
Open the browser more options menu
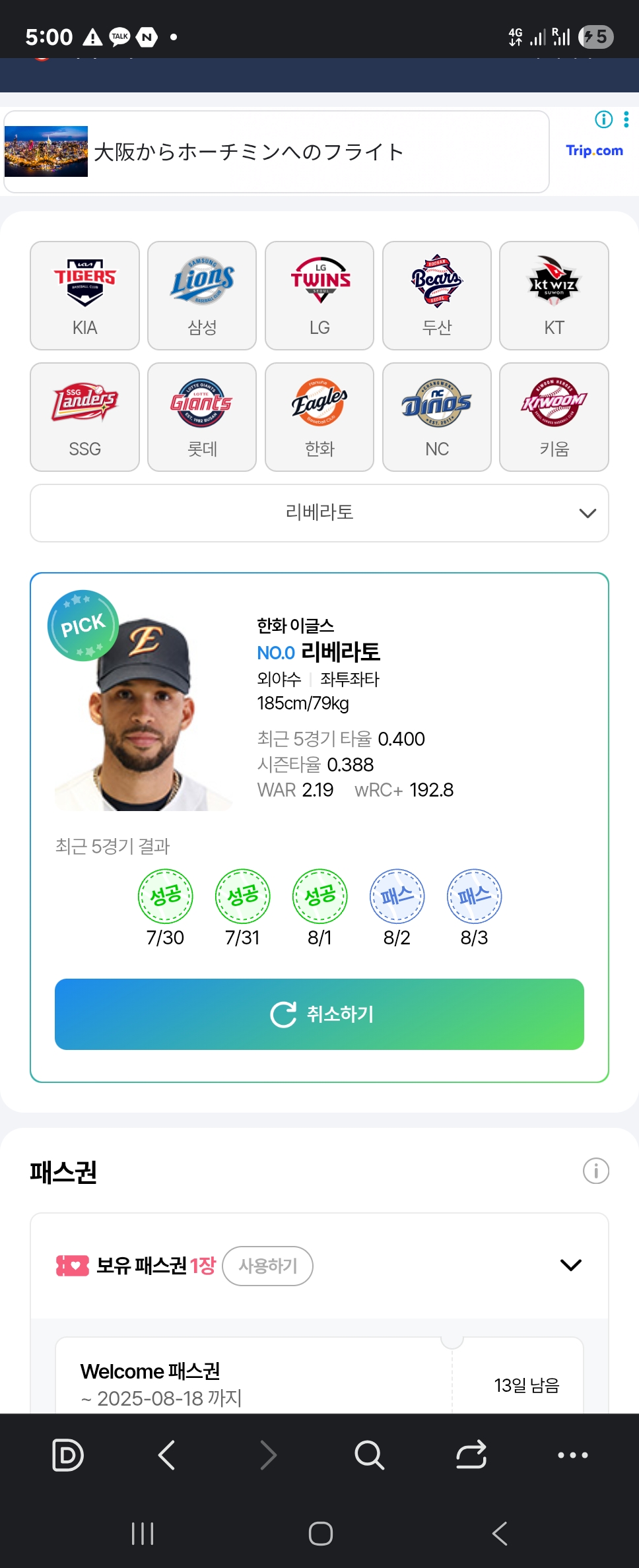pos(572,1454)
